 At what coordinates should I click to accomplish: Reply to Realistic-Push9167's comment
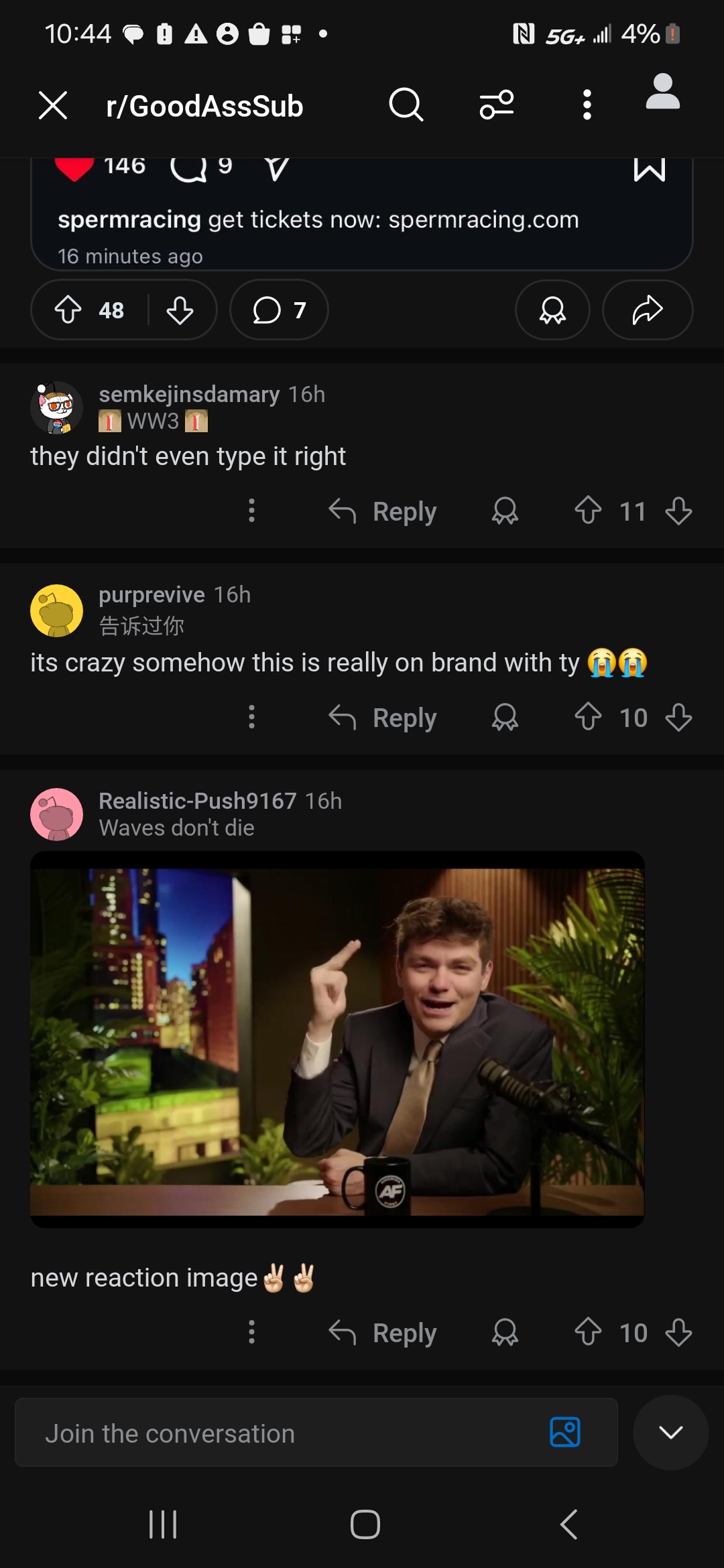(383, 1332)
